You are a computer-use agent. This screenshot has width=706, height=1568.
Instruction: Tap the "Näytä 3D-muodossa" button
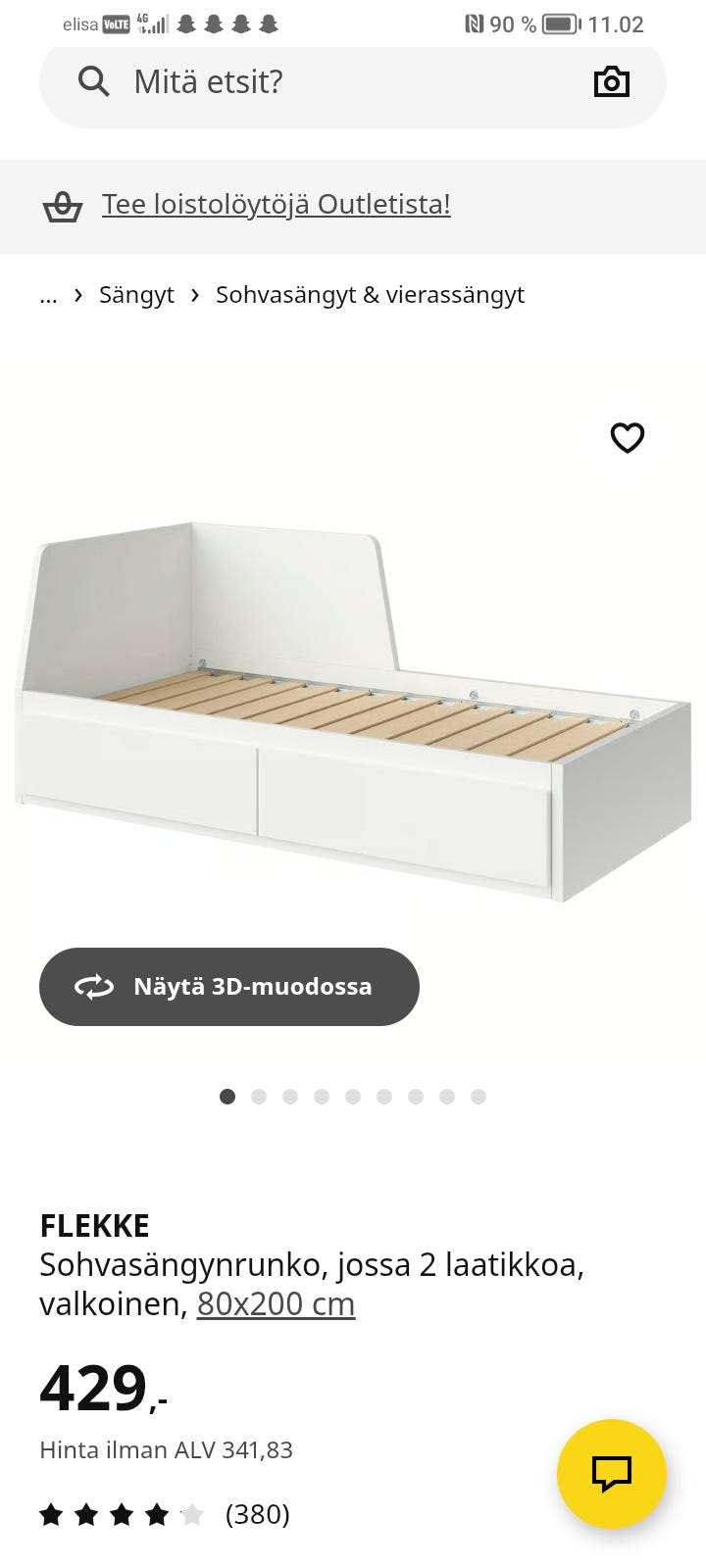click(229, 987)
